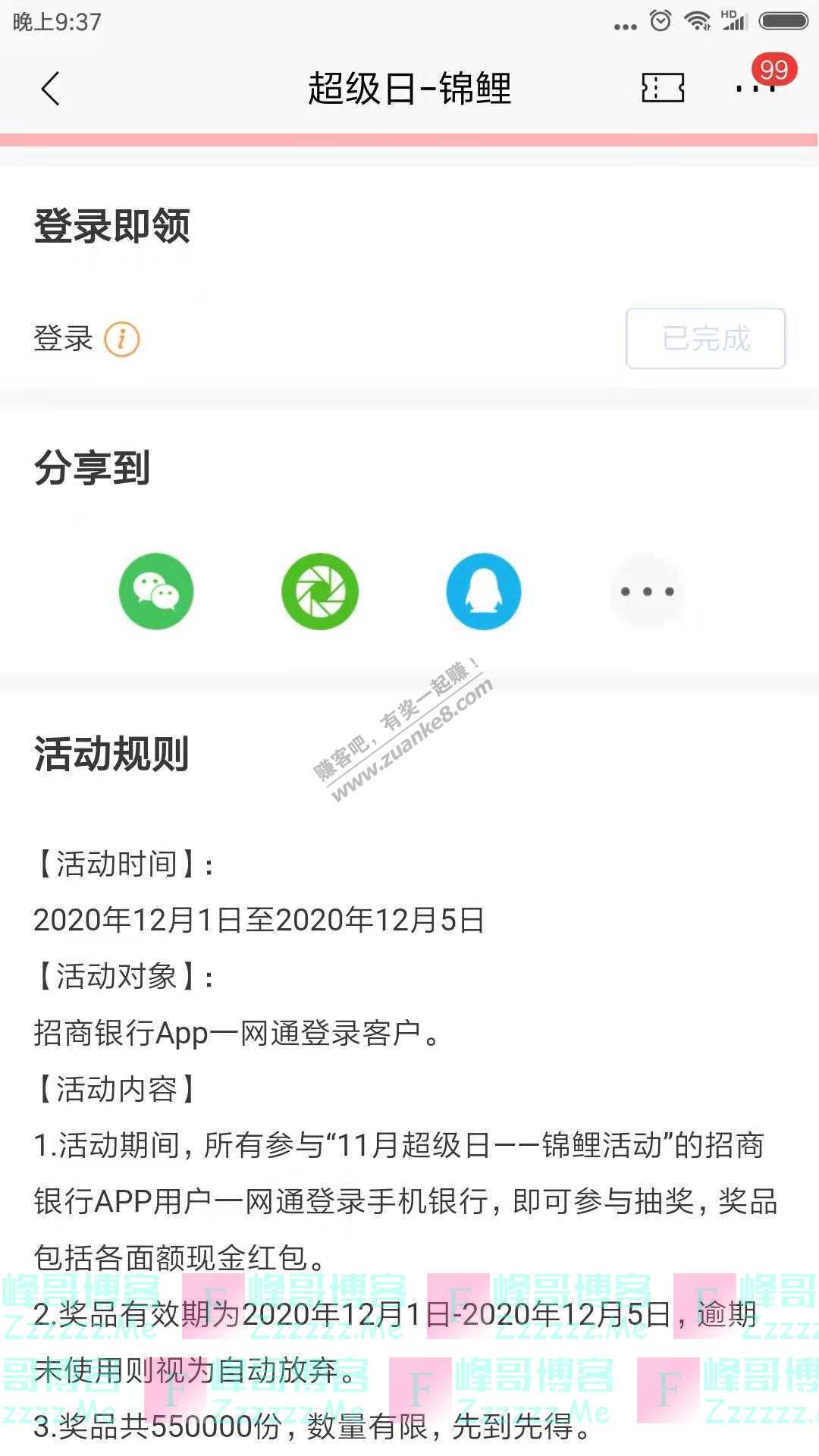Open the coupon ticket icon in the top bar
Viewport: 819px width, 1456px height.
click(x=664, y=88)
